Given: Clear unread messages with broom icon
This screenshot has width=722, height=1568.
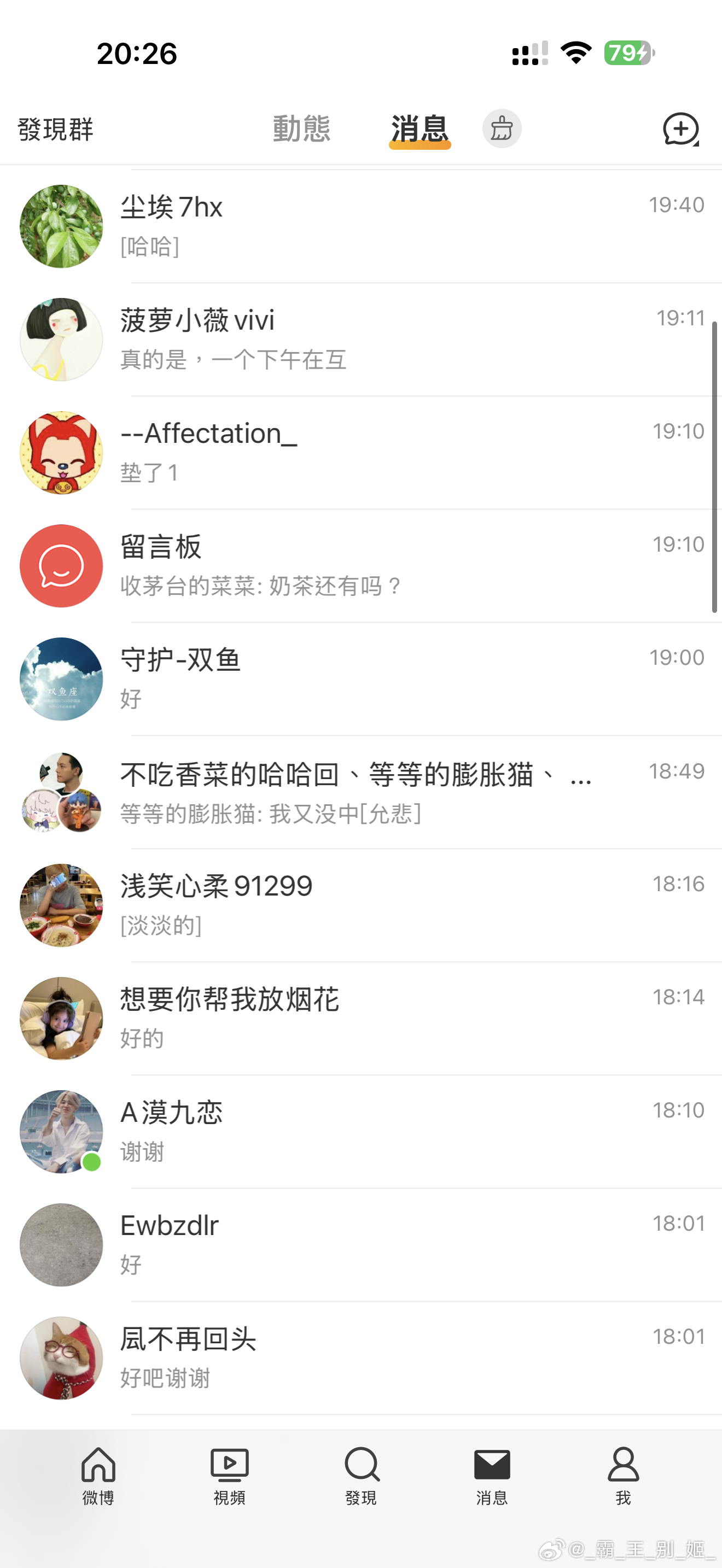Looking at the screenshot, I should 502,129.
